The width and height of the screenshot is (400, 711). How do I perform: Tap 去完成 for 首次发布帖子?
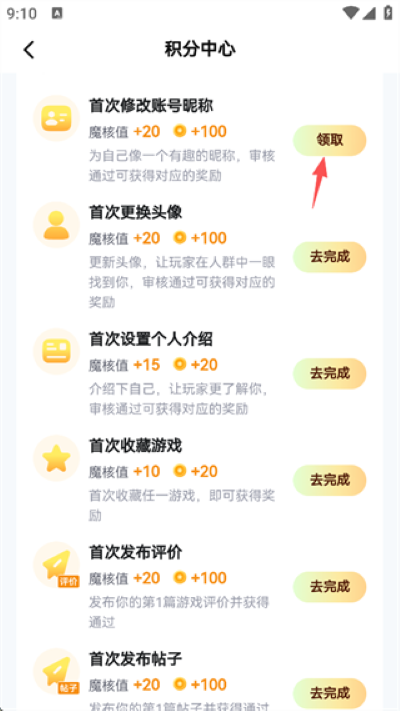click(x=330, y=693)
